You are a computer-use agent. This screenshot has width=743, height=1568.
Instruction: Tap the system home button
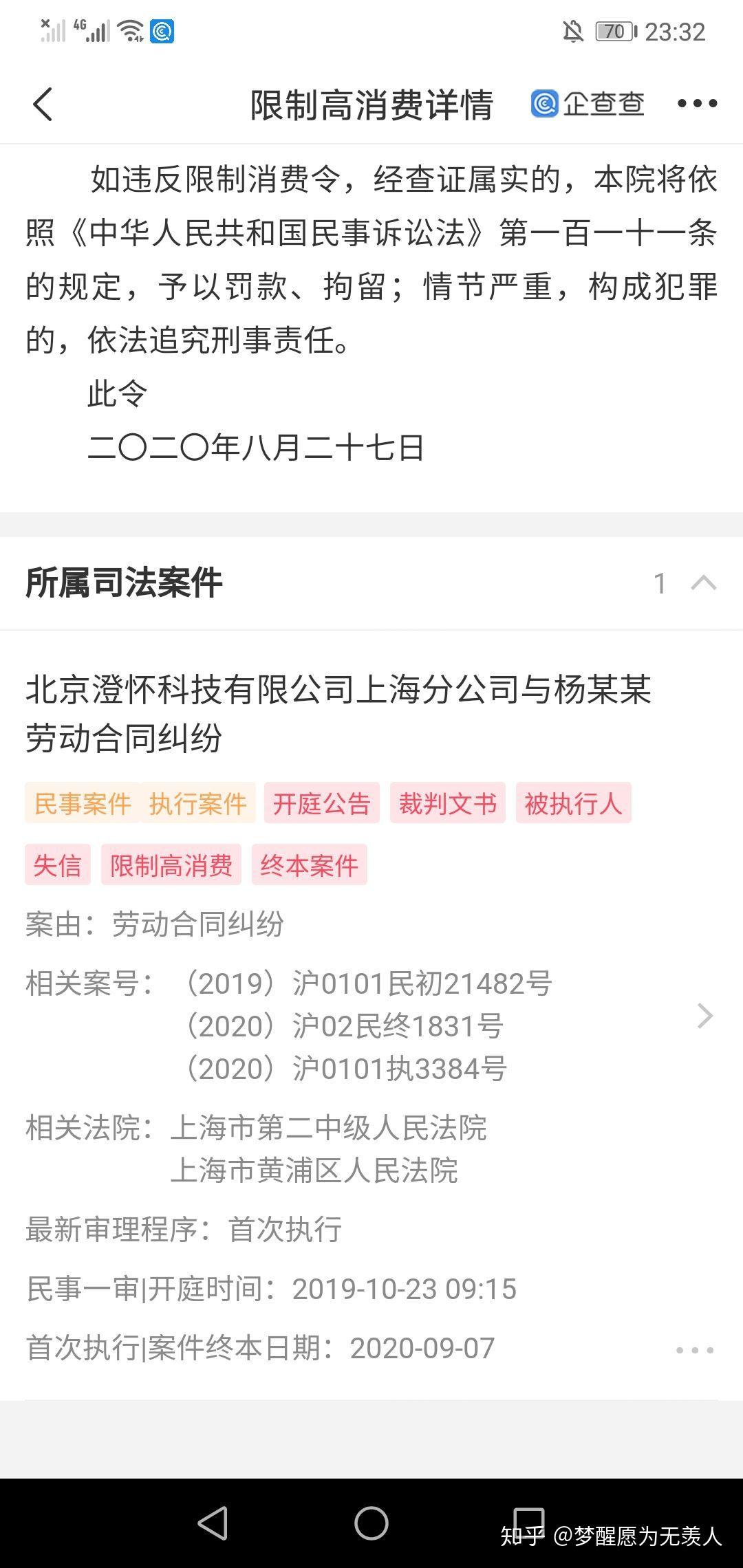[x=371, y=1523]
